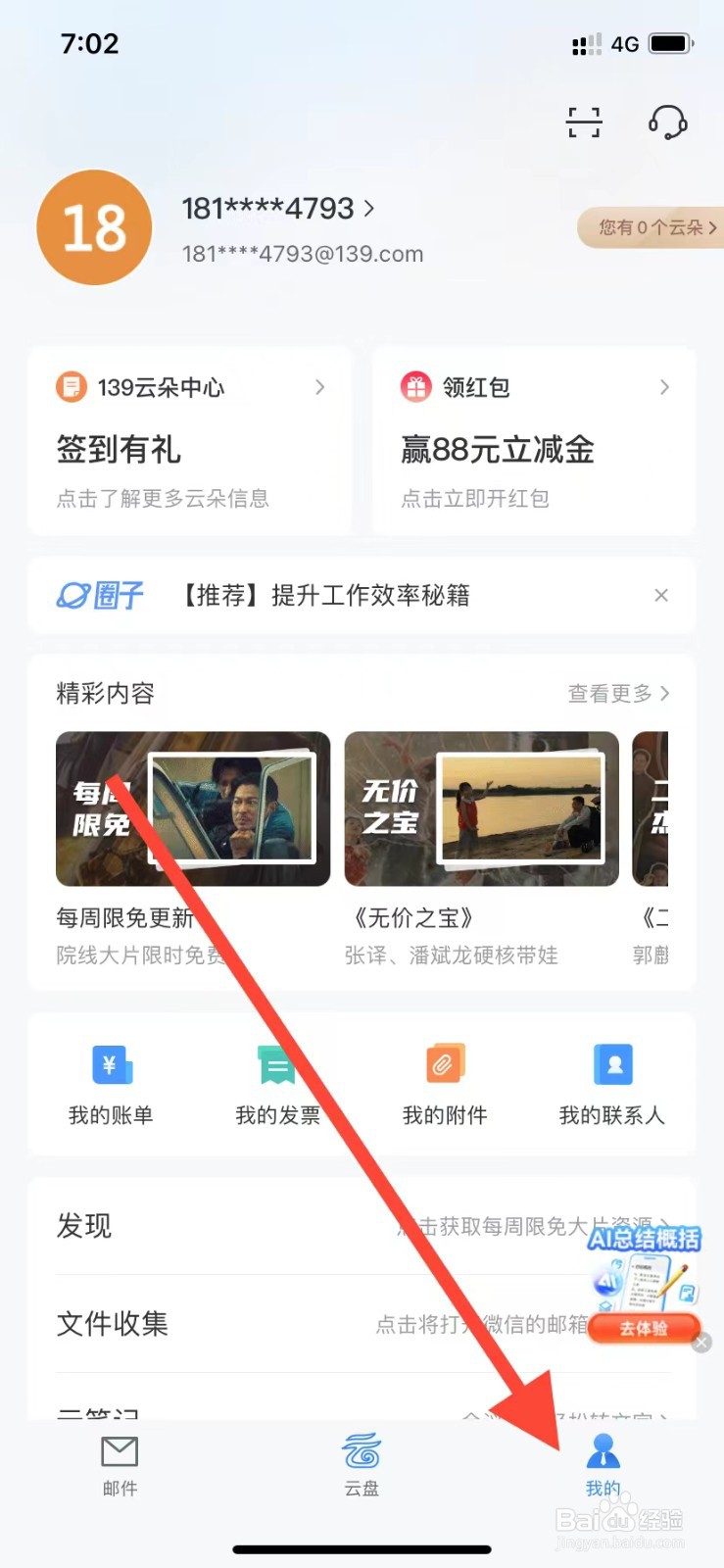Tap the orange 18 avatar badge
Screen dimensions: 724x1568
click(94, 227)
